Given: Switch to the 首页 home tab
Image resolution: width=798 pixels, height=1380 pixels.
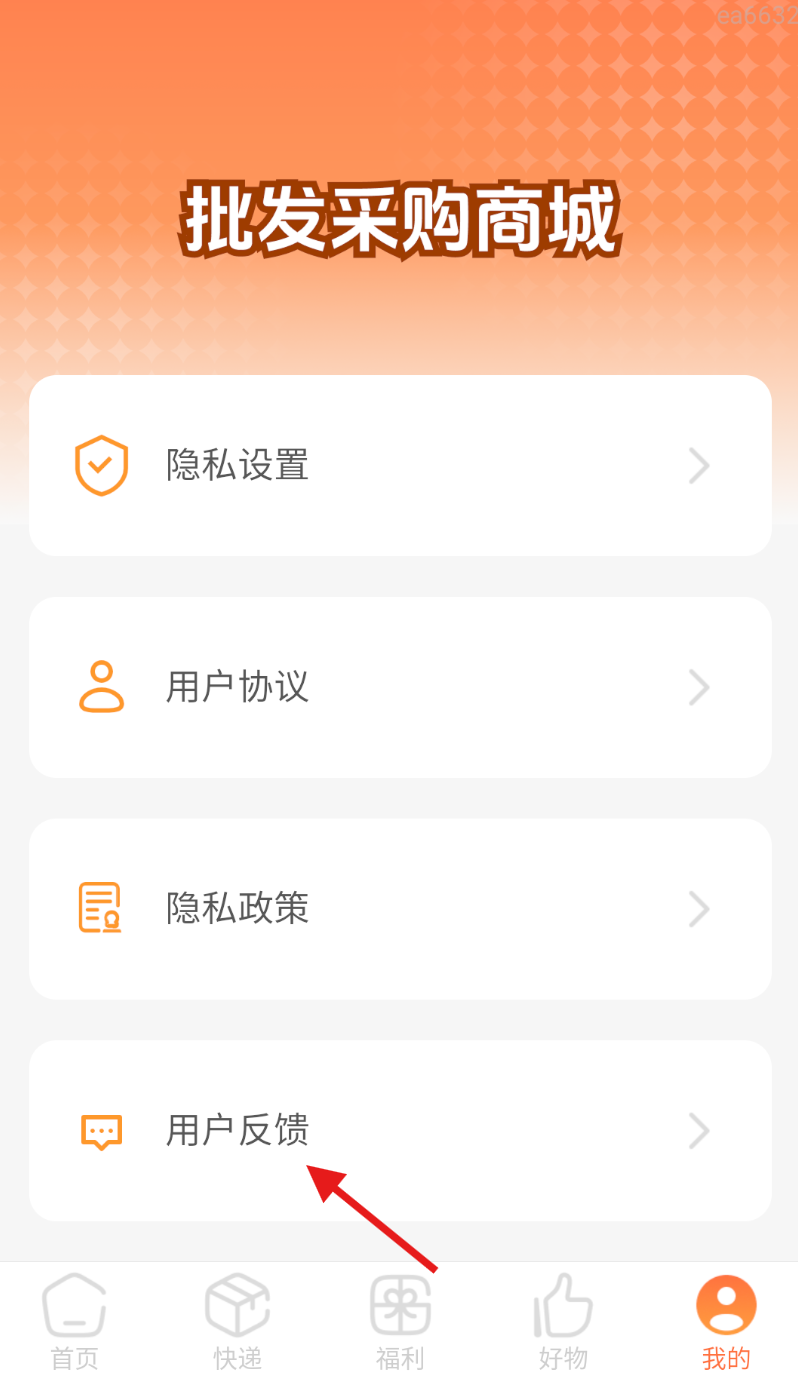Looking at the screenshot, I should pyautogui.click(x=75, y=1322).
